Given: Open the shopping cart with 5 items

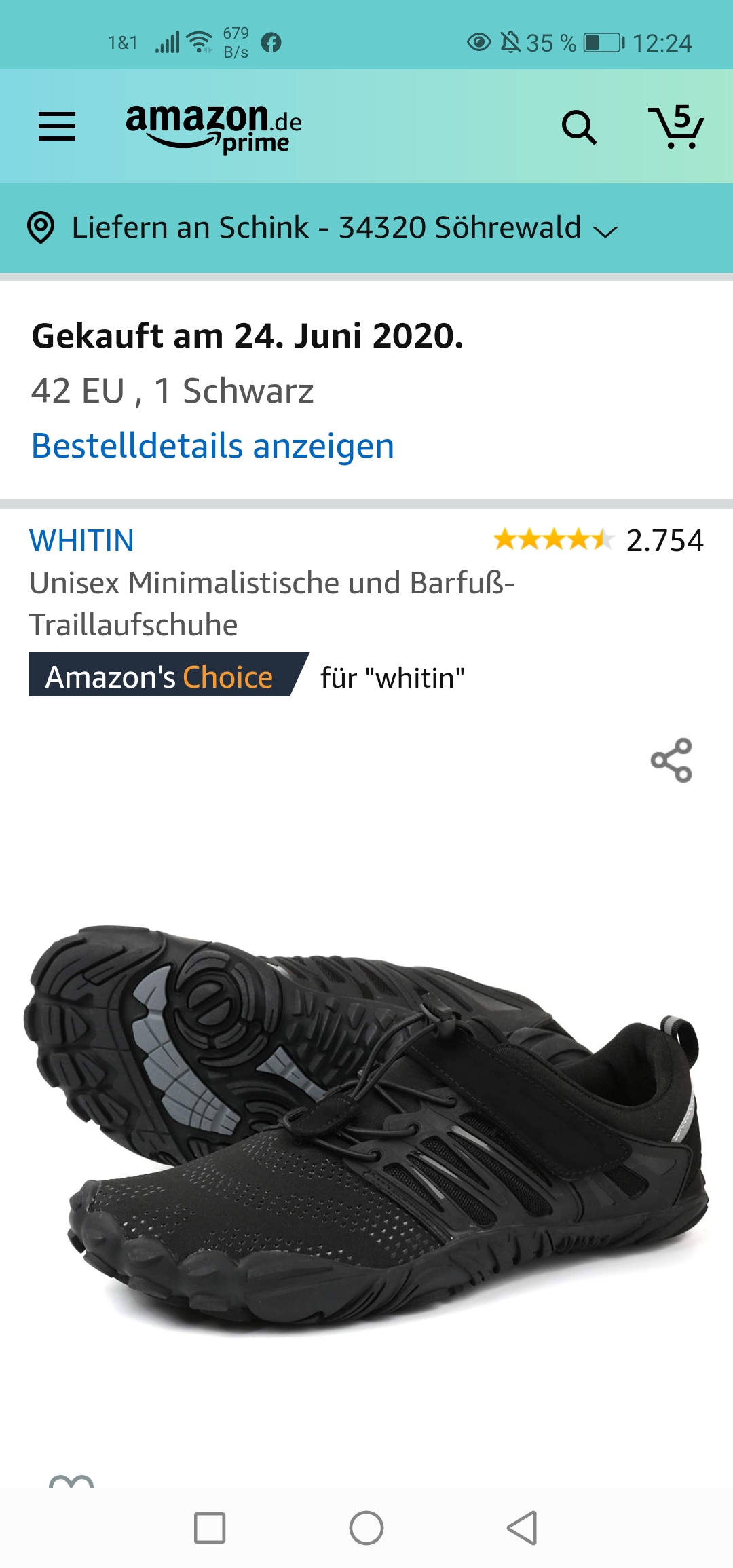Looking at the screenshot, I should [676, 126].
